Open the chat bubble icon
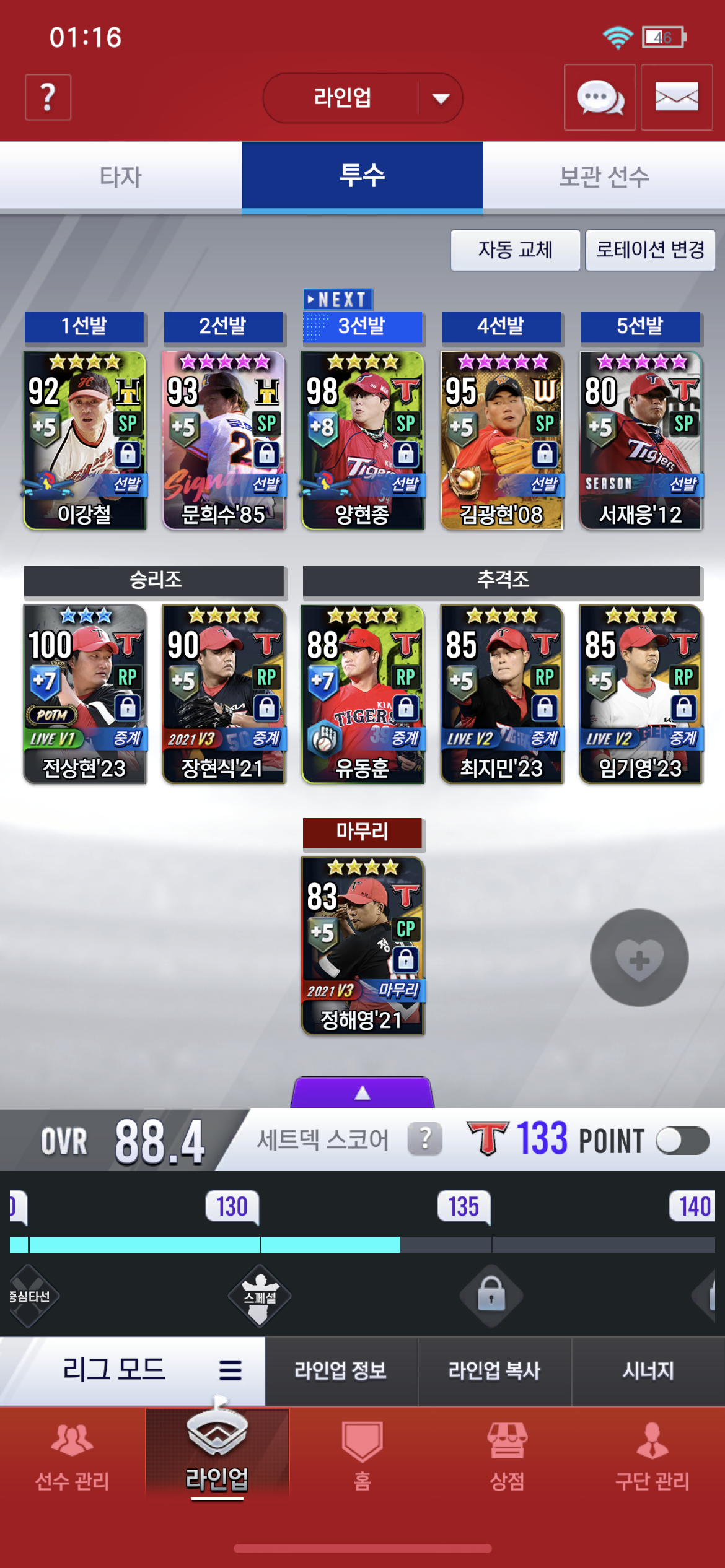 pyautogui.click(x=600, y=97)
